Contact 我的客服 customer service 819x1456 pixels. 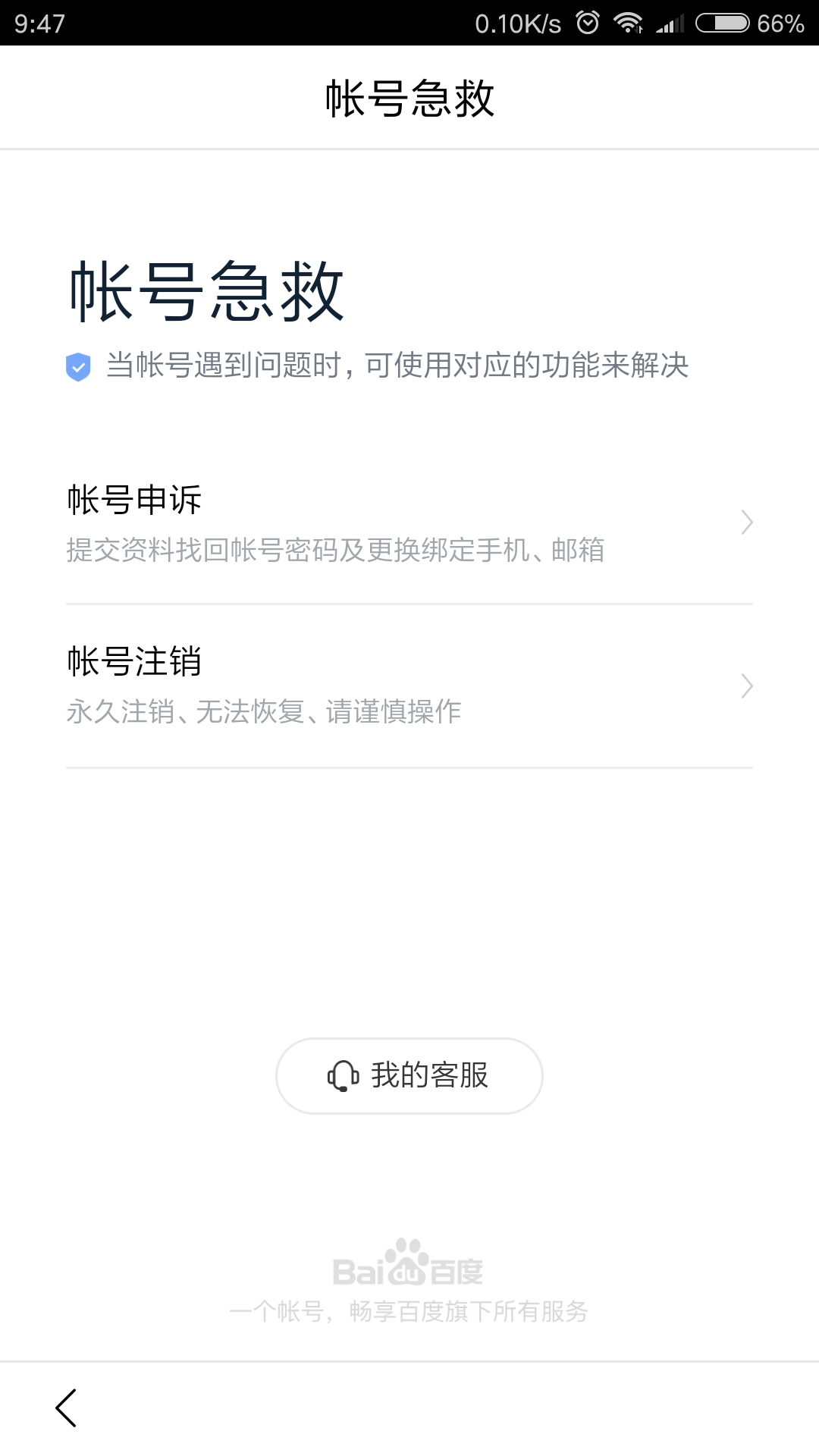coord(409,1075)
